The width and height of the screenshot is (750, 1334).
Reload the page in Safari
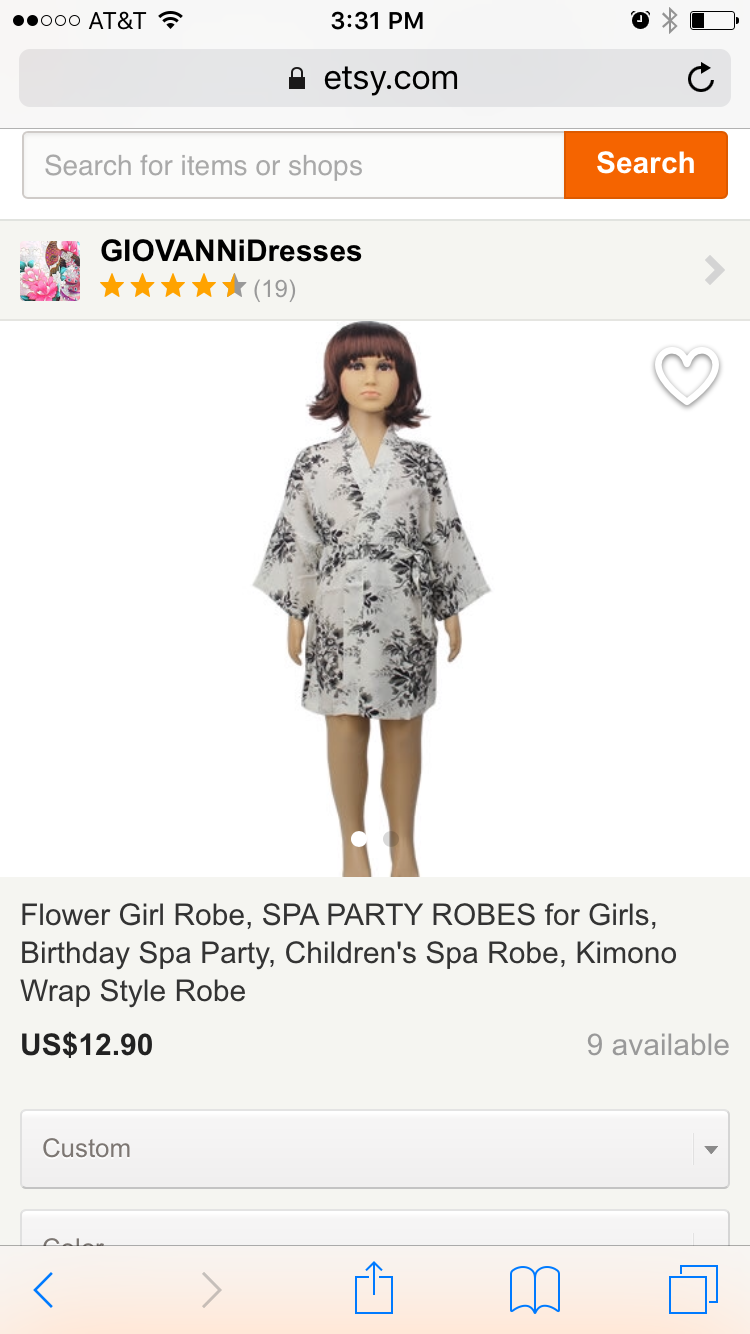coord(701,78)
